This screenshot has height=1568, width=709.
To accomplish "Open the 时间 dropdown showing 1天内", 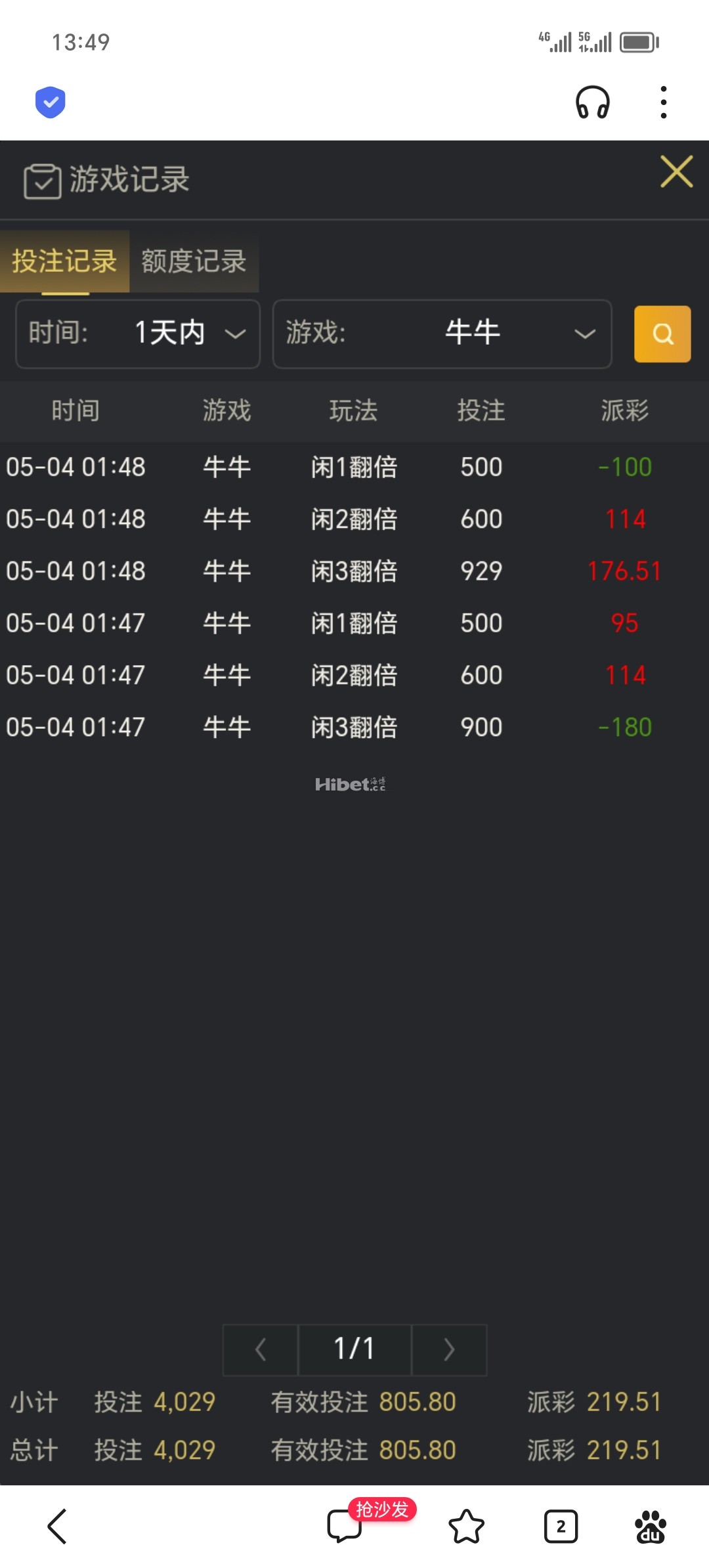I will [138, 334].
